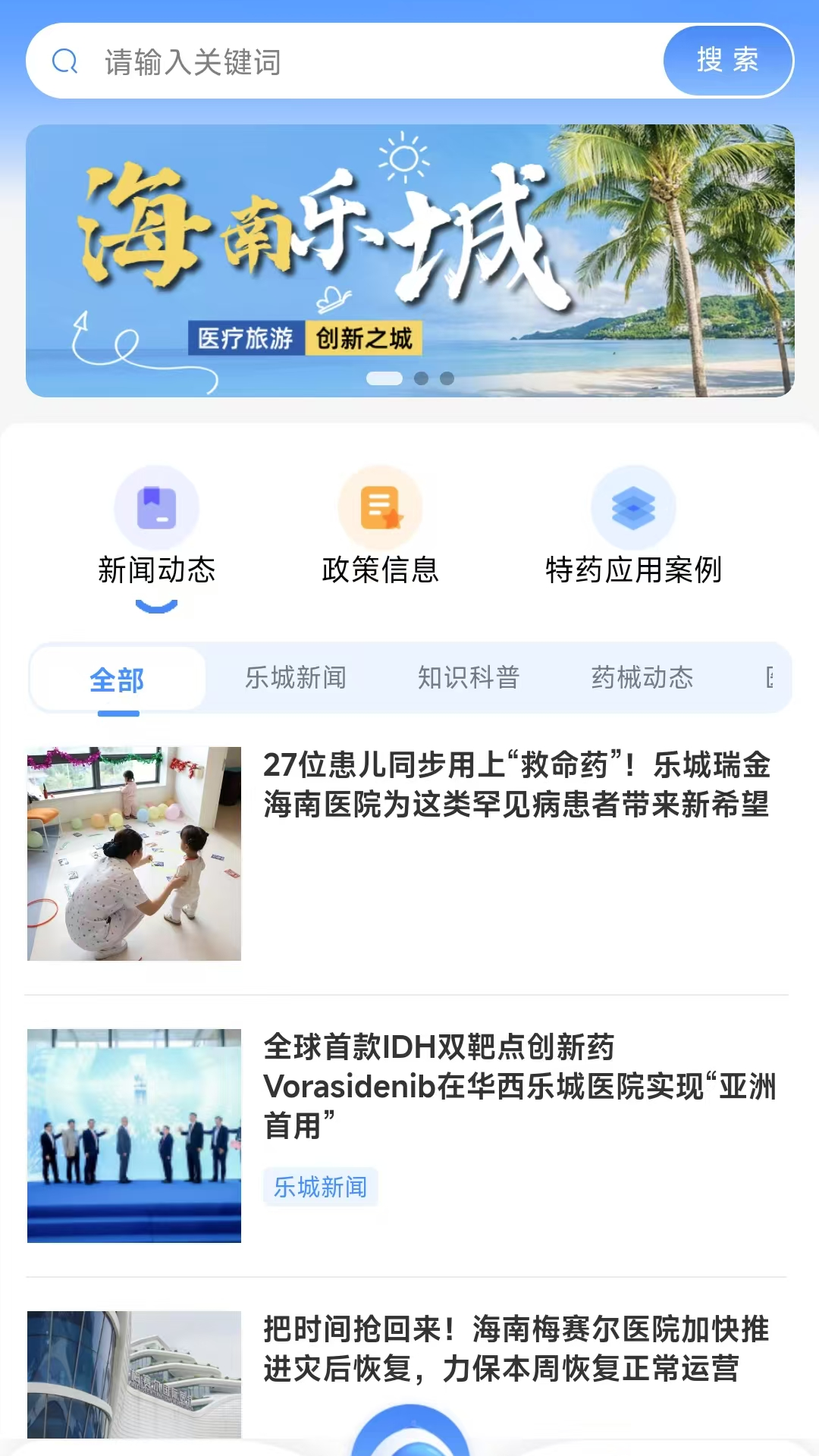This screenshot has height=1456, width=819.
Task: Open the Vorasidenib 亚洲首用 news article
Action: [519, 1086]
